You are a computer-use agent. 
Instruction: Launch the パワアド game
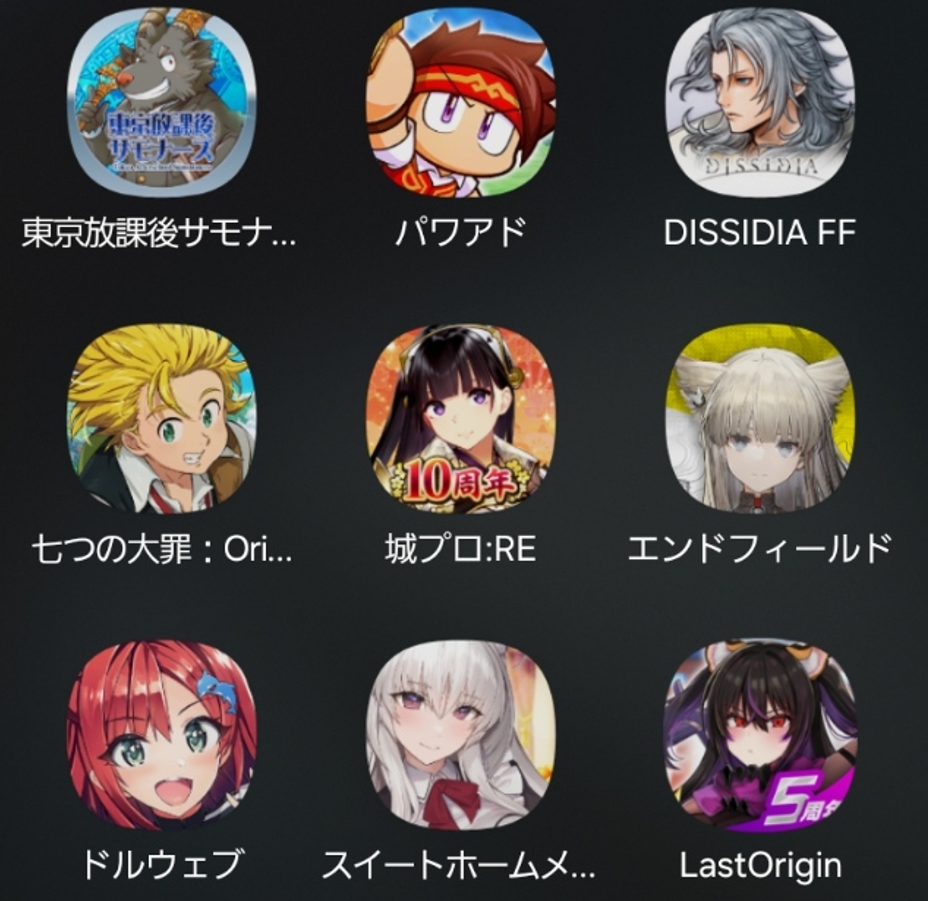[x=460, y=103]
